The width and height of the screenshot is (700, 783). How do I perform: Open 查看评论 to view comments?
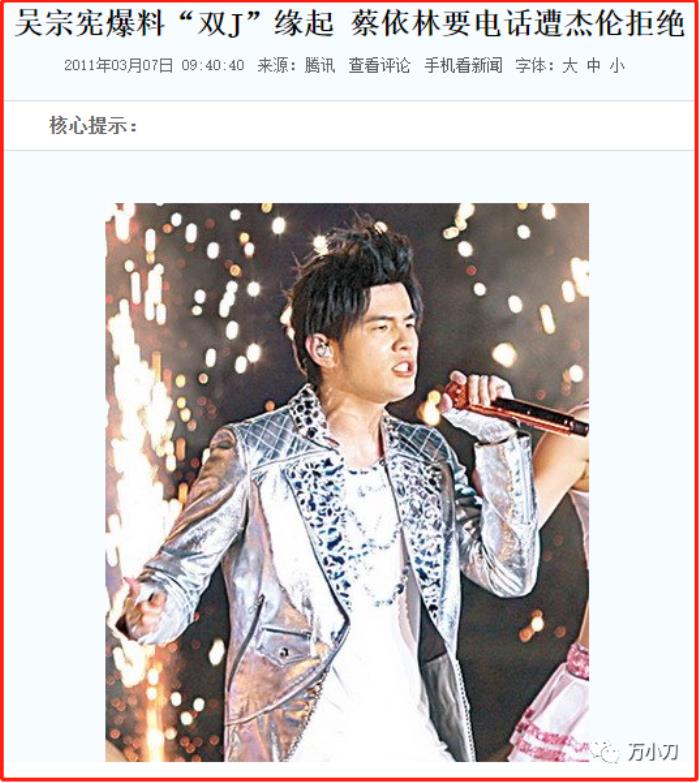coord(379,66)
